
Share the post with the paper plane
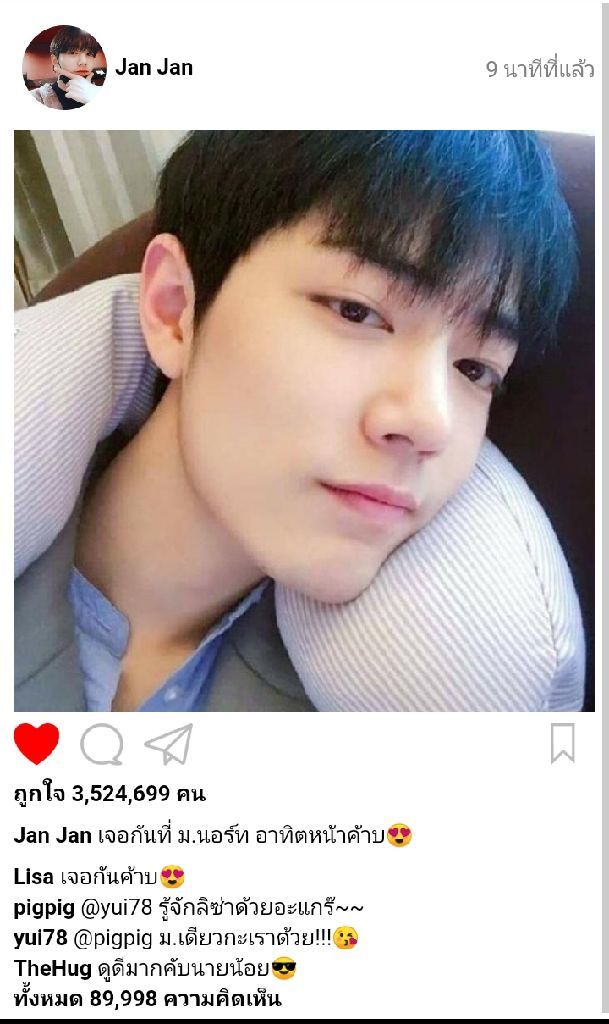[x=168, y=745]
